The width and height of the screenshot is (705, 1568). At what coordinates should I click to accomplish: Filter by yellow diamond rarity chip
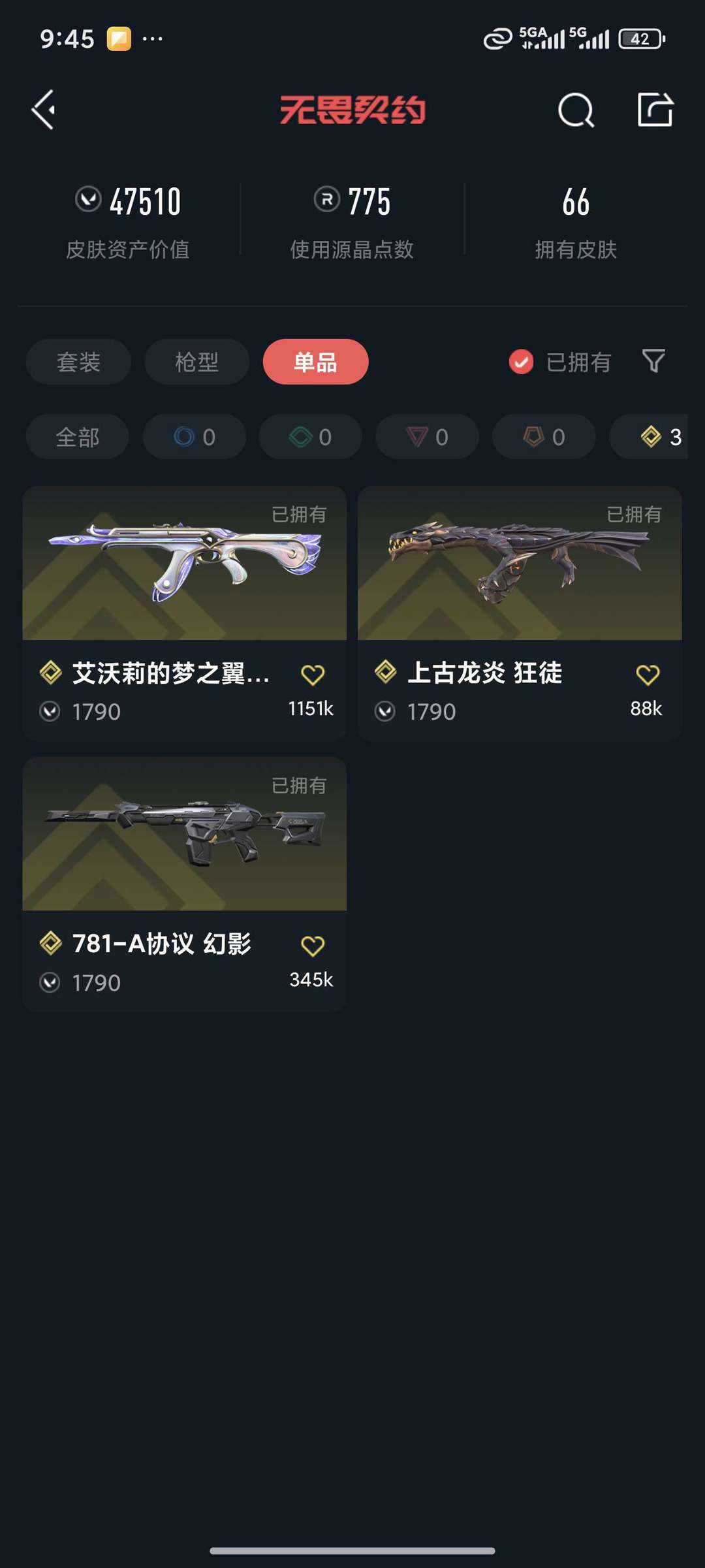653,437
